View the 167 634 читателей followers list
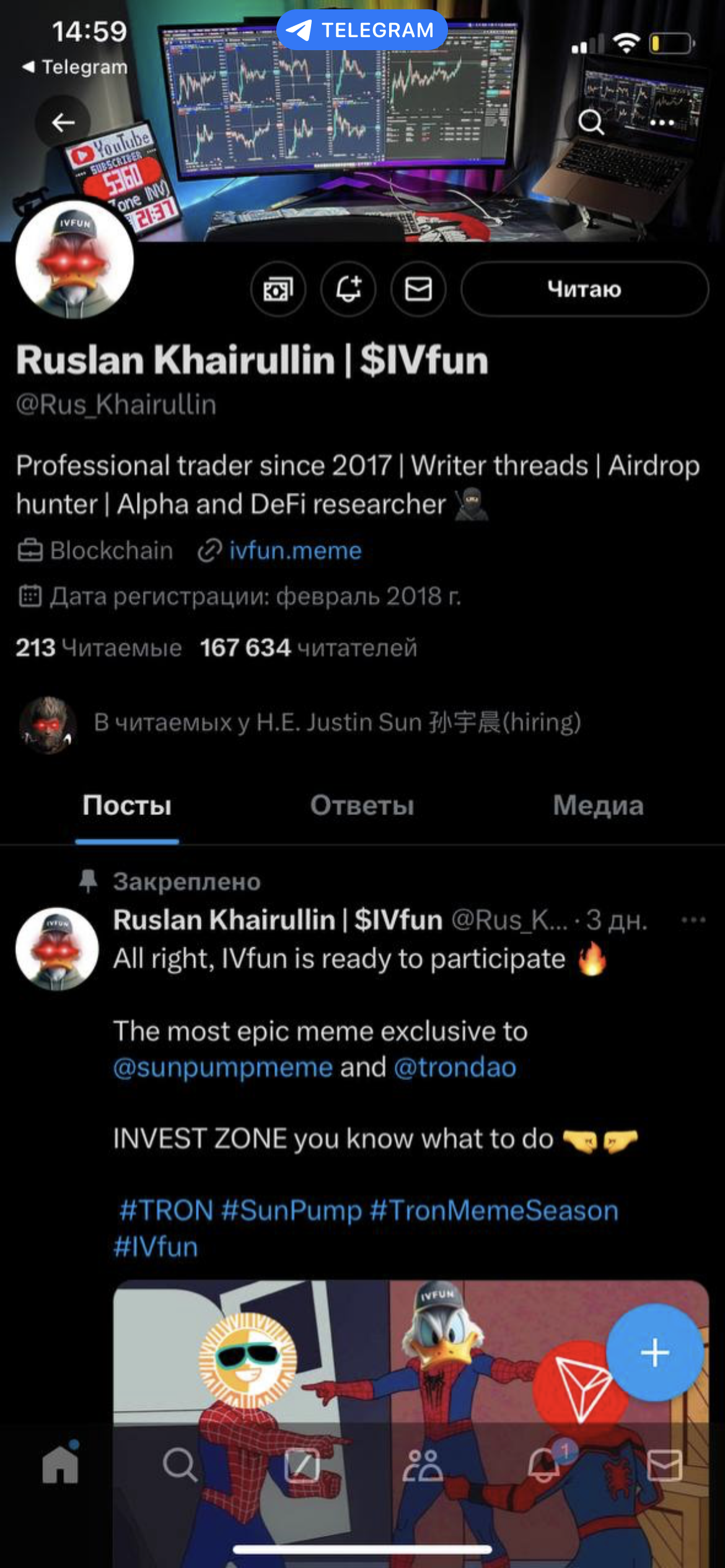725x1568 pixels. [308, 648]
